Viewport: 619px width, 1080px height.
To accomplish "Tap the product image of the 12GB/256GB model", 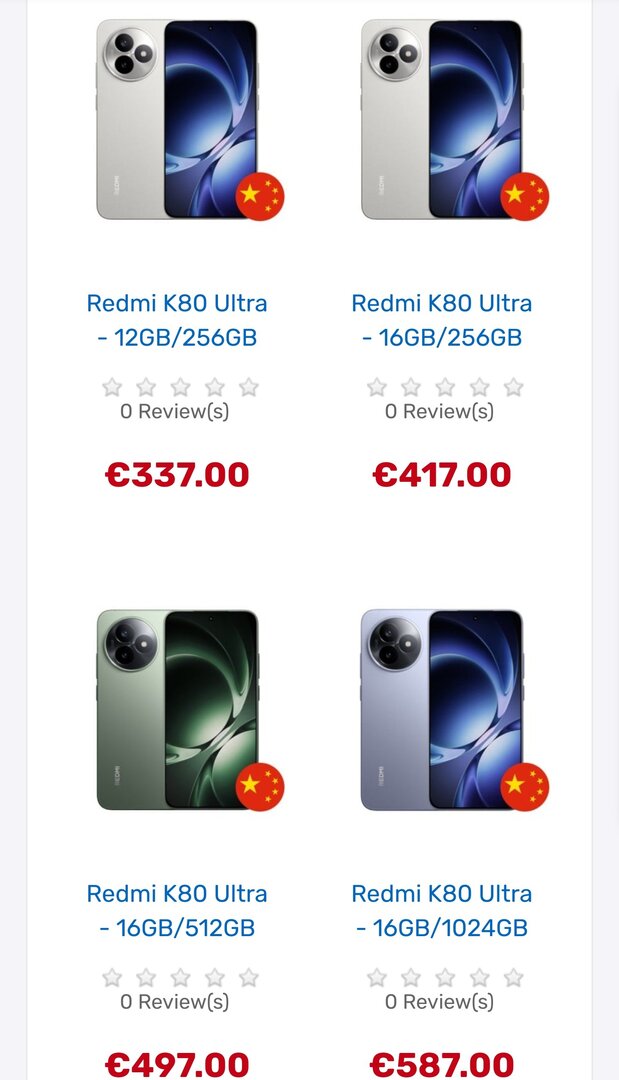I will (x=177, y=120).
